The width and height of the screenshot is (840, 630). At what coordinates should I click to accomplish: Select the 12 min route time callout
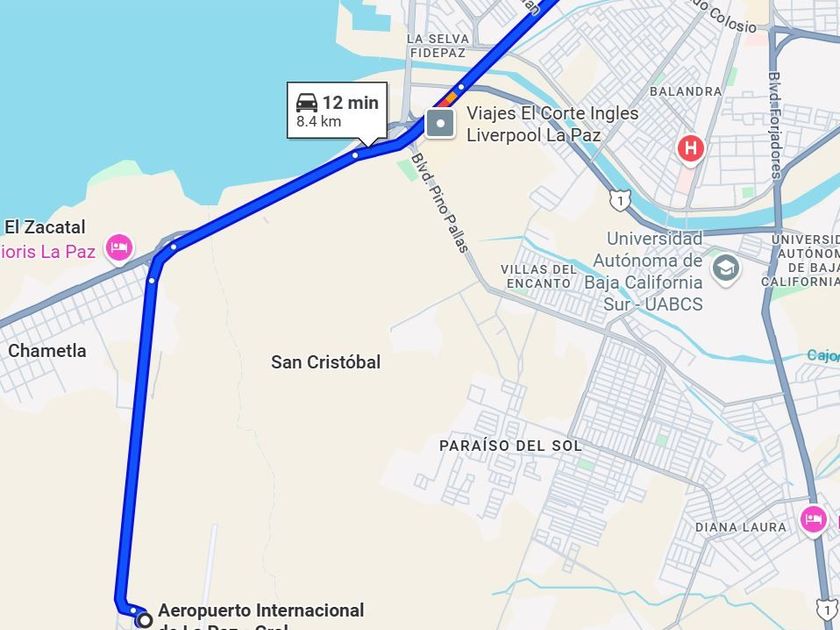pos(337,110)
